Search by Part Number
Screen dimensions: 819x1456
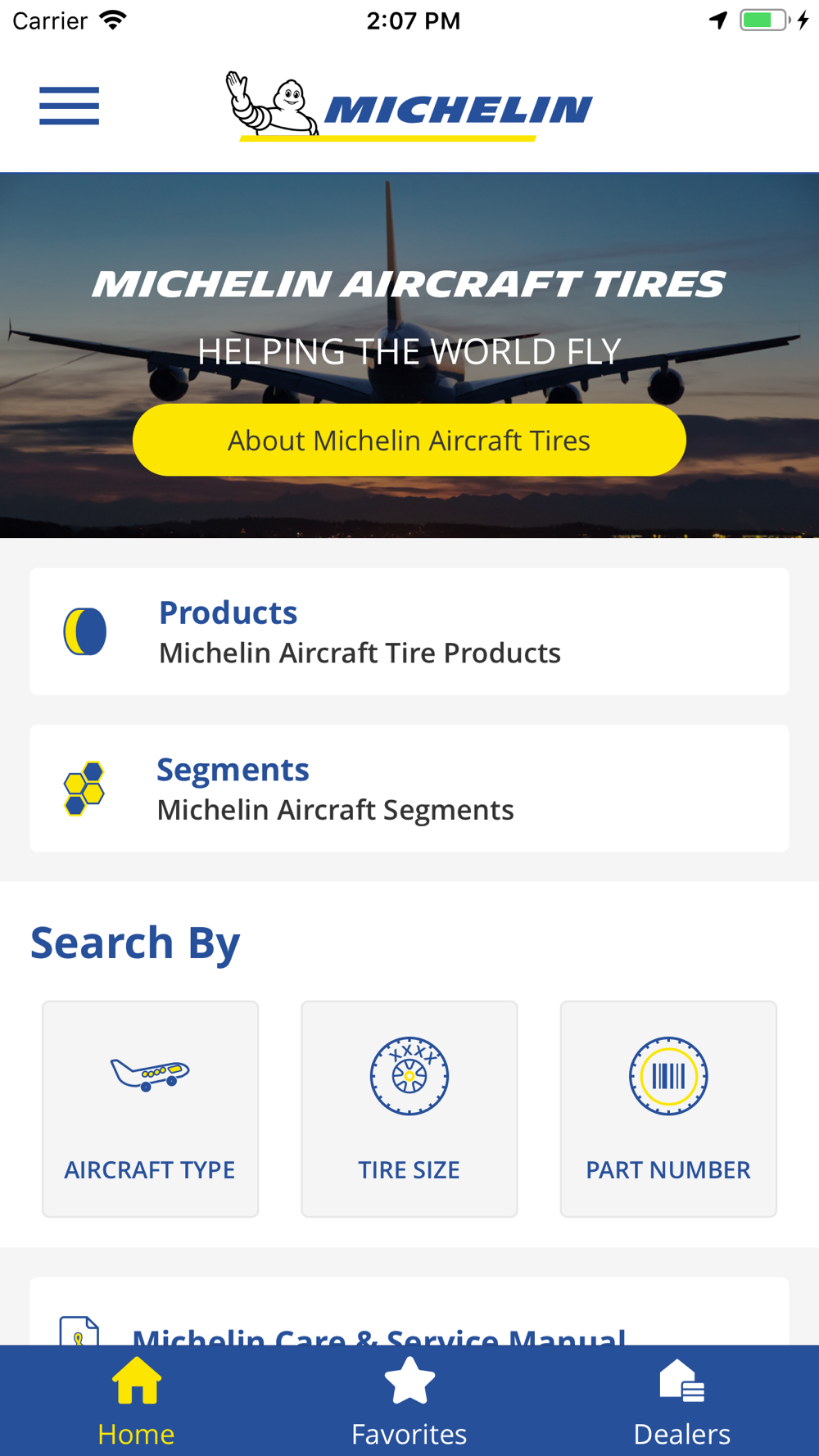(x=668, y=1109)
